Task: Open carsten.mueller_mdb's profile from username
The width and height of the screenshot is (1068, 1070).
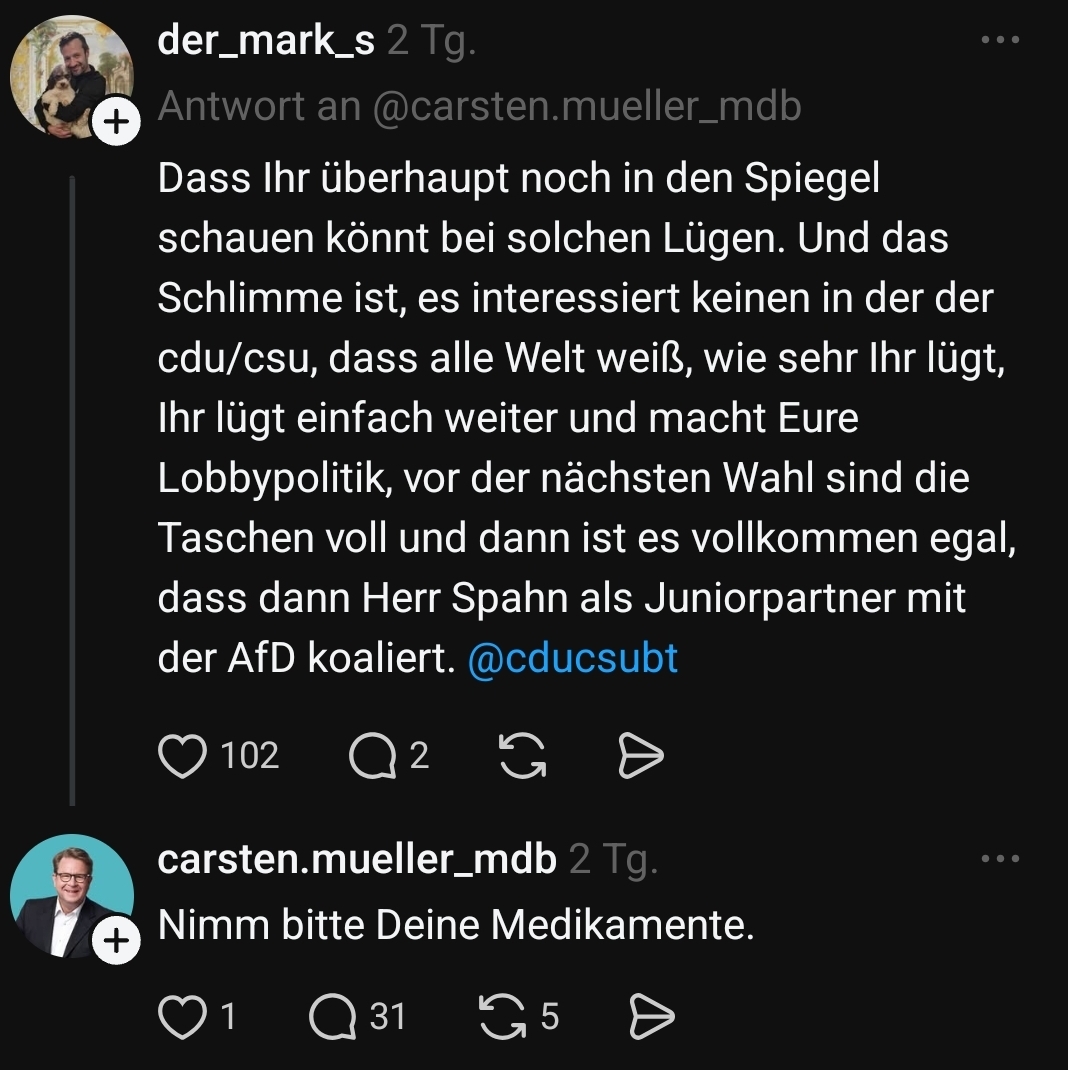Action: click(356, 859)
